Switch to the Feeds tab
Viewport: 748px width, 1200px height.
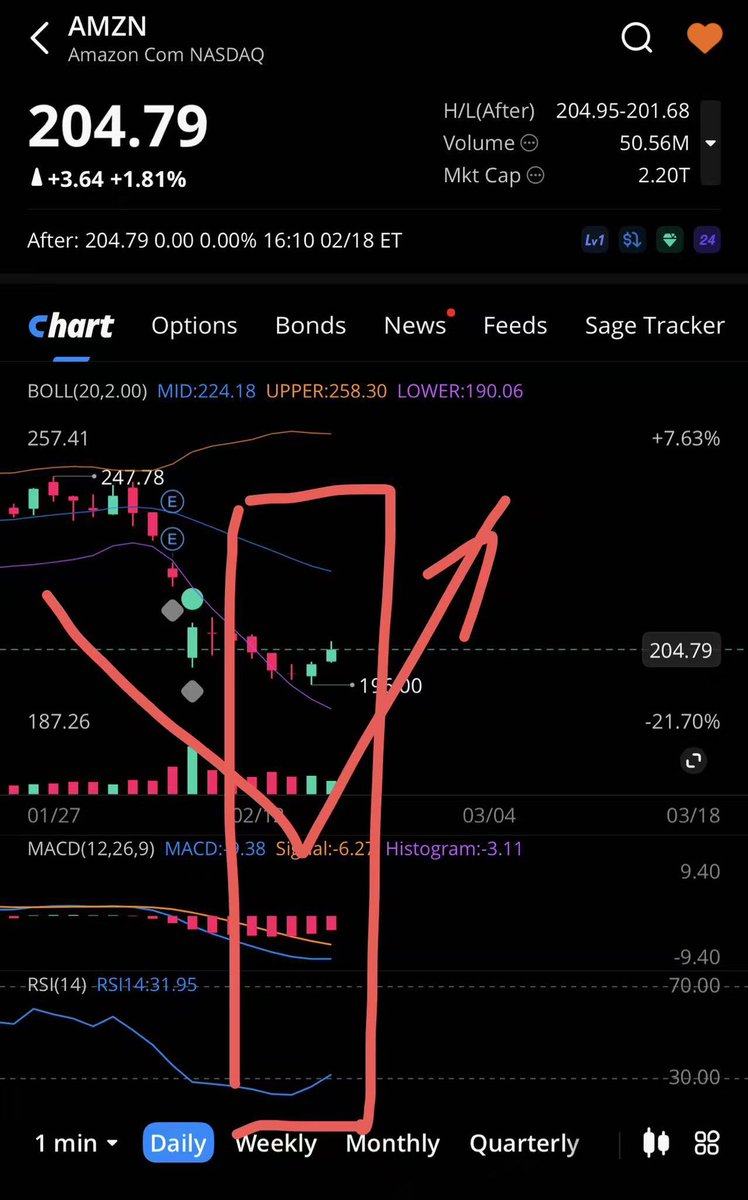click(x=515, y=326)
